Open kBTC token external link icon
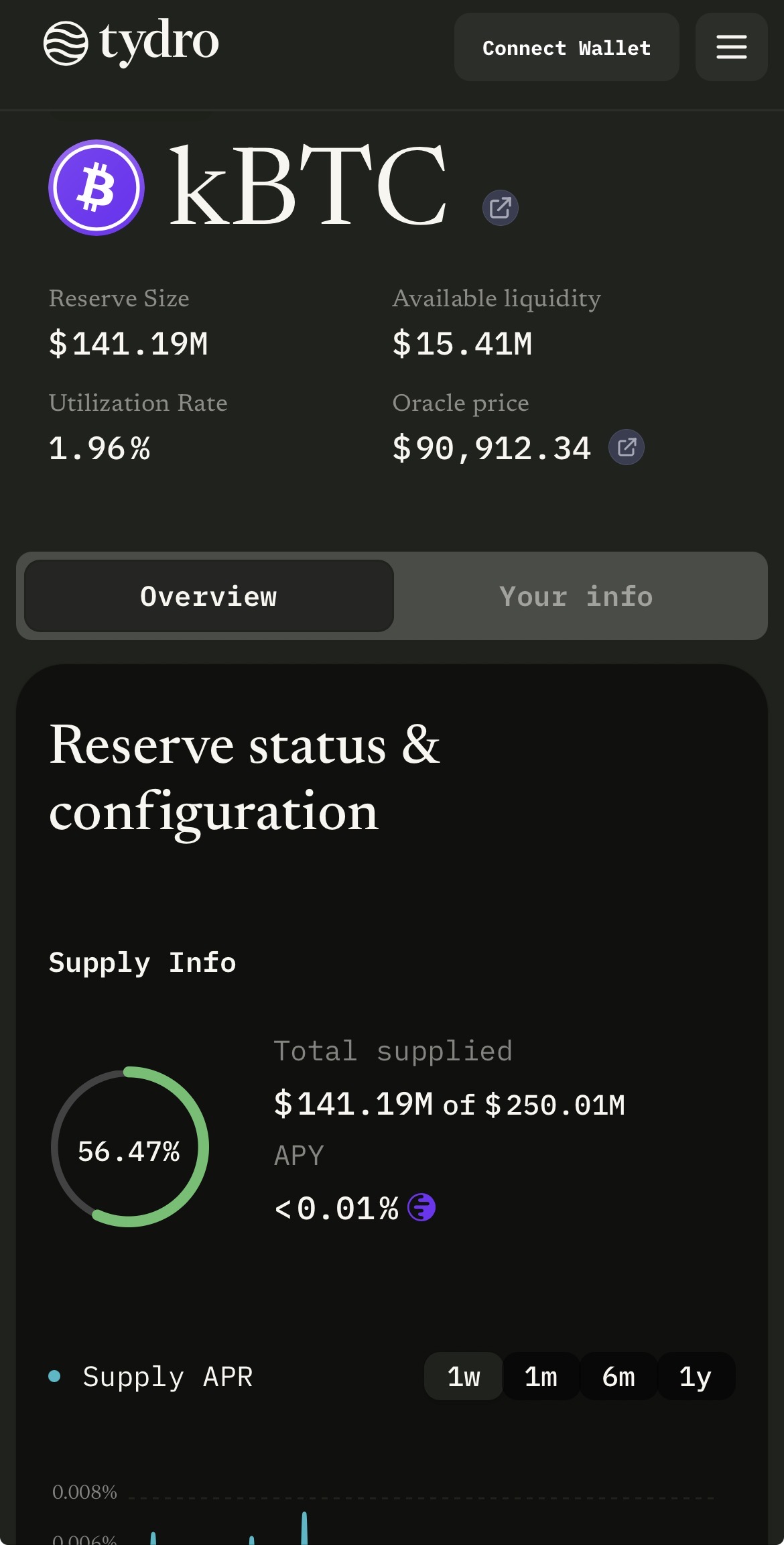The image size is (784, 1545). pos(500,208)
